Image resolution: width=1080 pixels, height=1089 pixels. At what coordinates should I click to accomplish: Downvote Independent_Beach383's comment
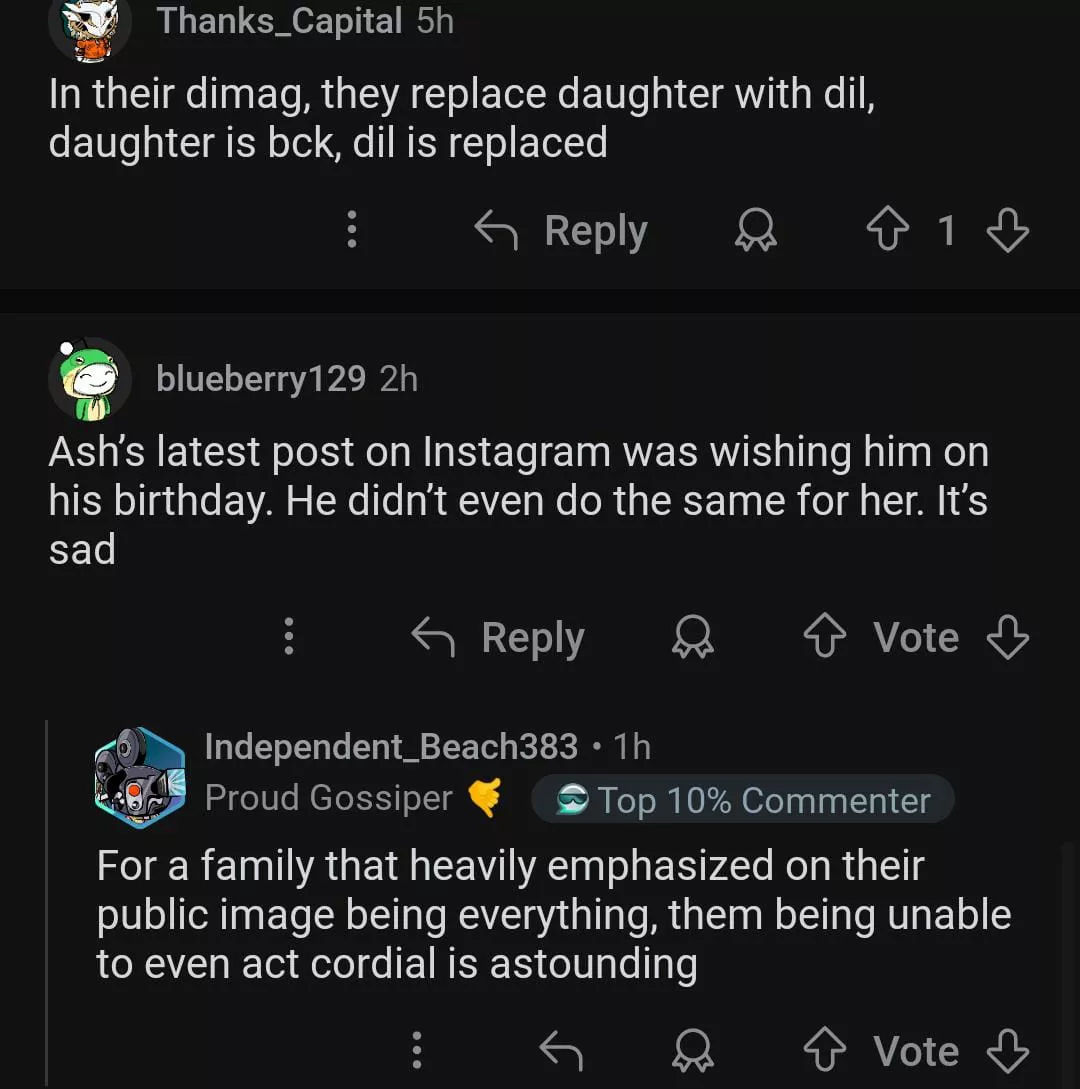[1007, 1051]
